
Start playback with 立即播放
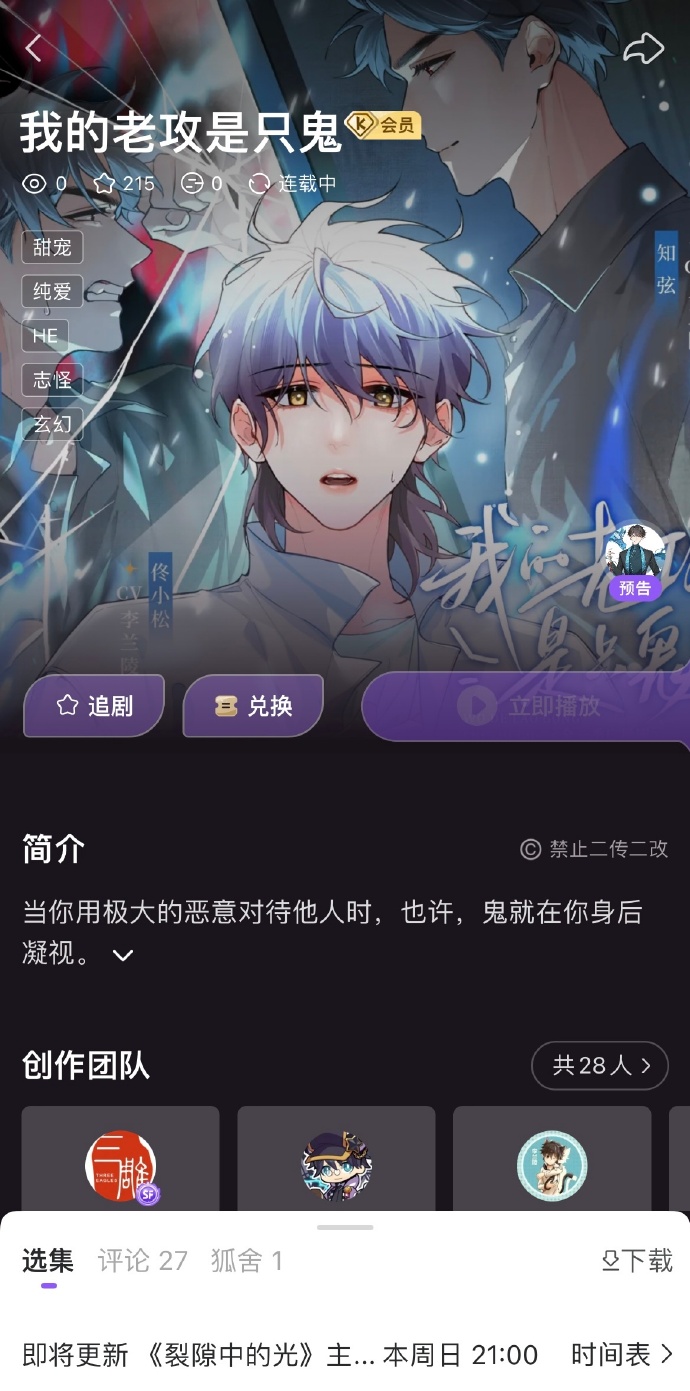tap(530, 706)
